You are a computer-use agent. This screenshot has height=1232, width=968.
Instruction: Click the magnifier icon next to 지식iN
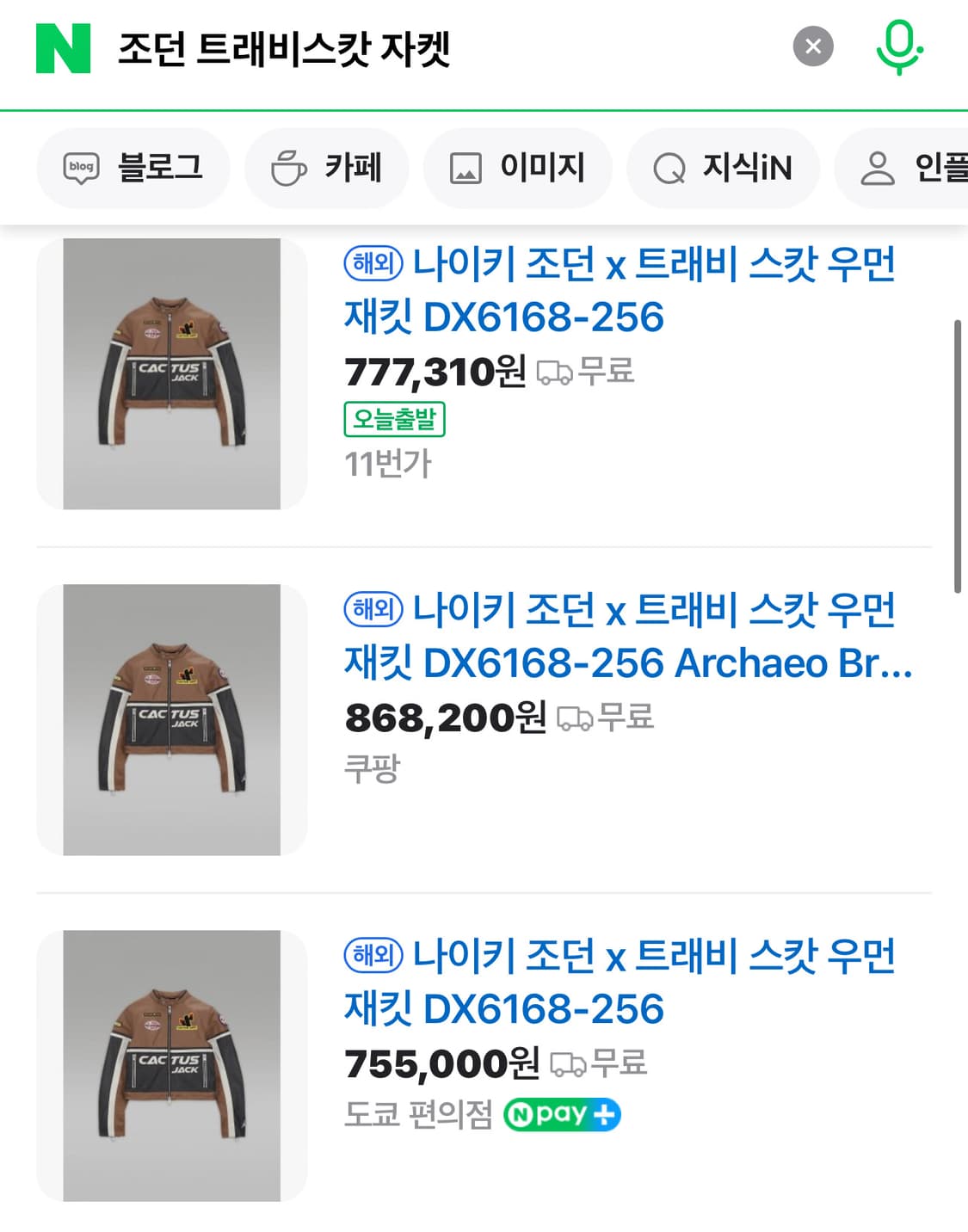coord(669,169)
